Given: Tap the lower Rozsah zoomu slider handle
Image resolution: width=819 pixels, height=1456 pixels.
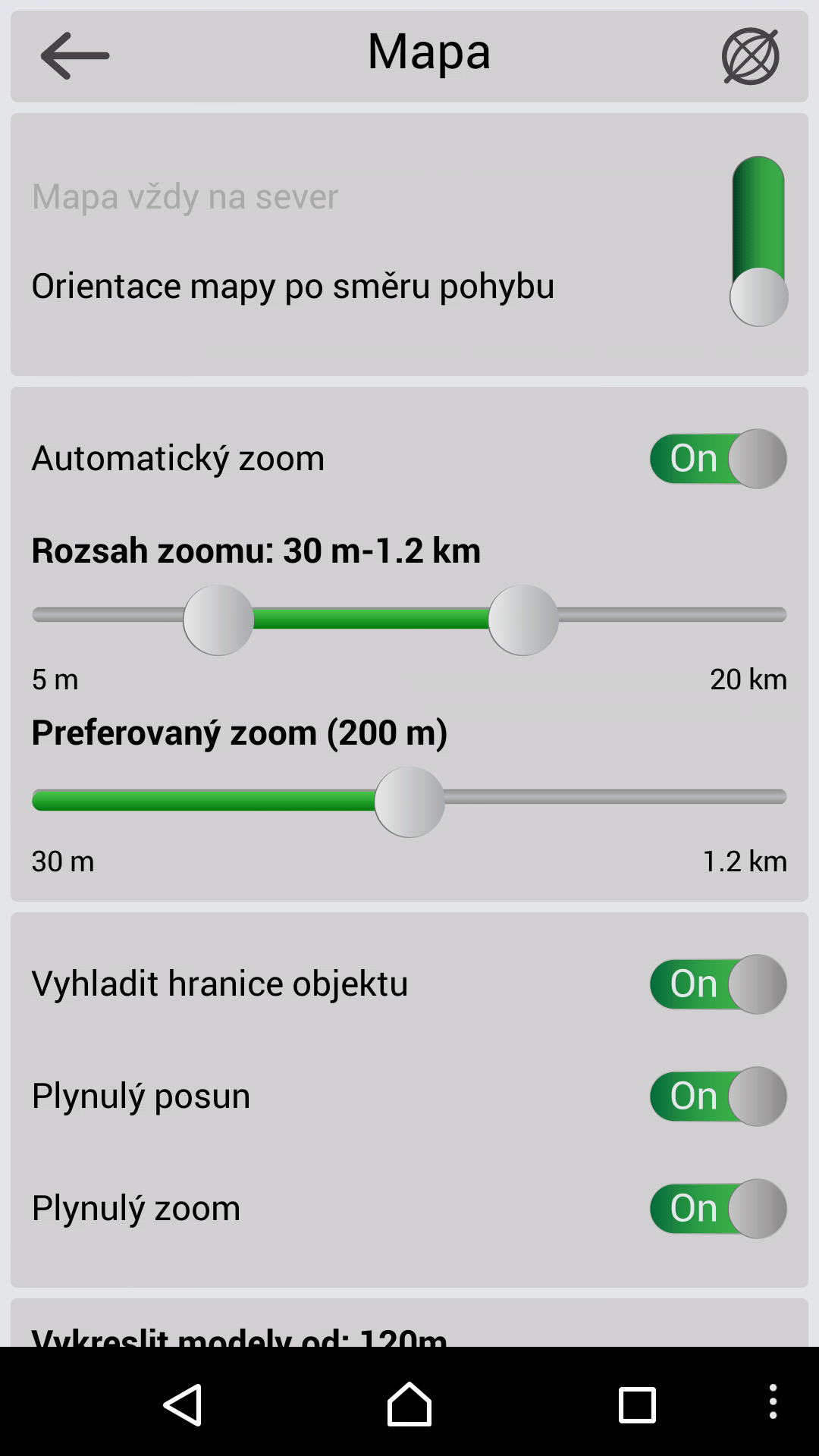Looking at the screenshot, I should [218, 620].
